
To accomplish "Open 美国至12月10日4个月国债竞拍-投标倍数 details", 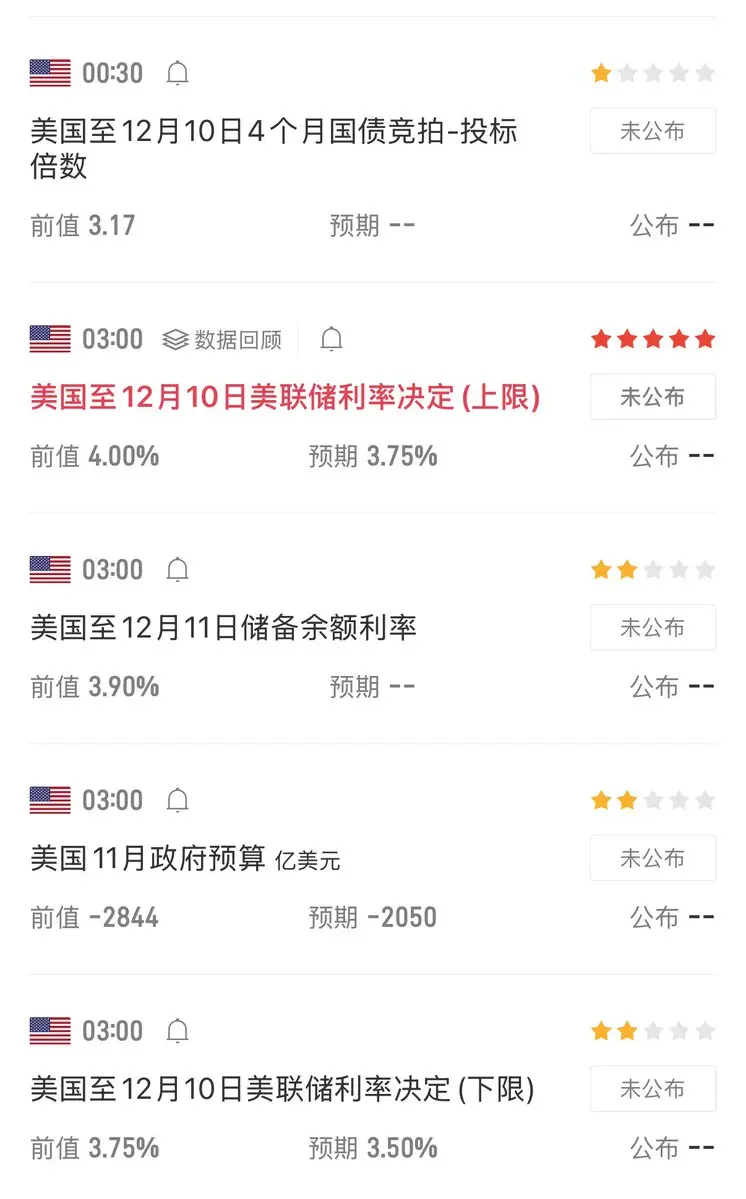I will coord(274,148).
